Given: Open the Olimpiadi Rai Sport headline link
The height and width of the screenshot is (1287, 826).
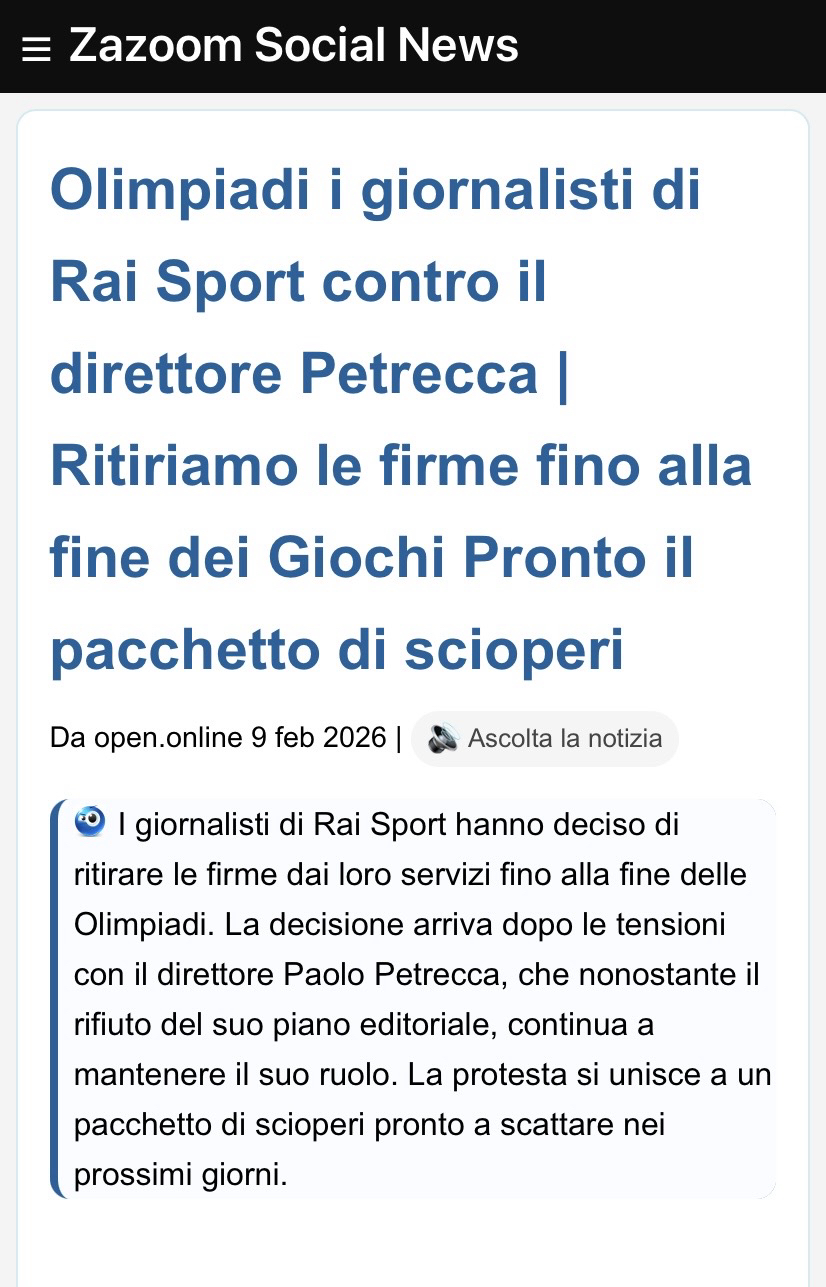Looking at the screenshot, I should tap(400, 420).
